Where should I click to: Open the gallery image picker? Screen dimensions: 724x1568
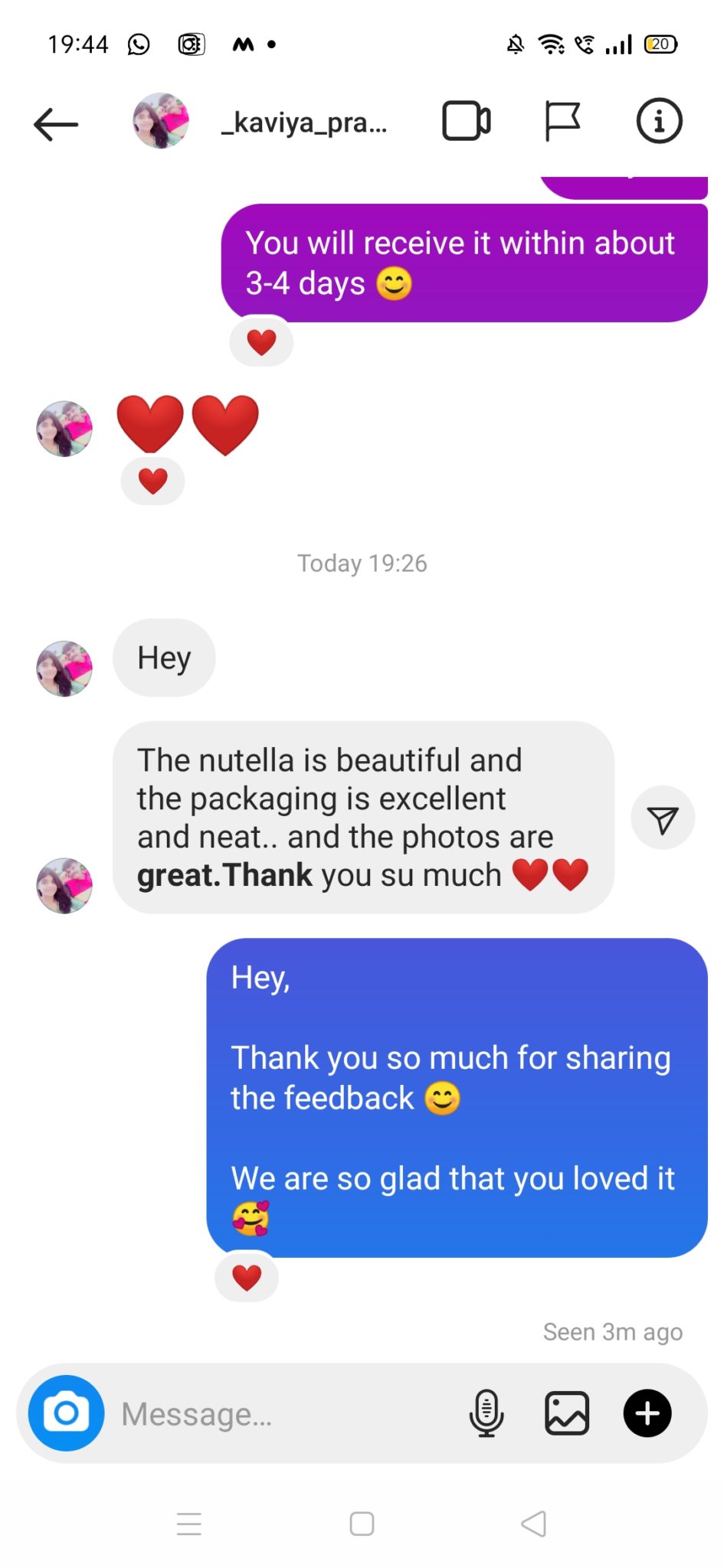[567, 1413]
